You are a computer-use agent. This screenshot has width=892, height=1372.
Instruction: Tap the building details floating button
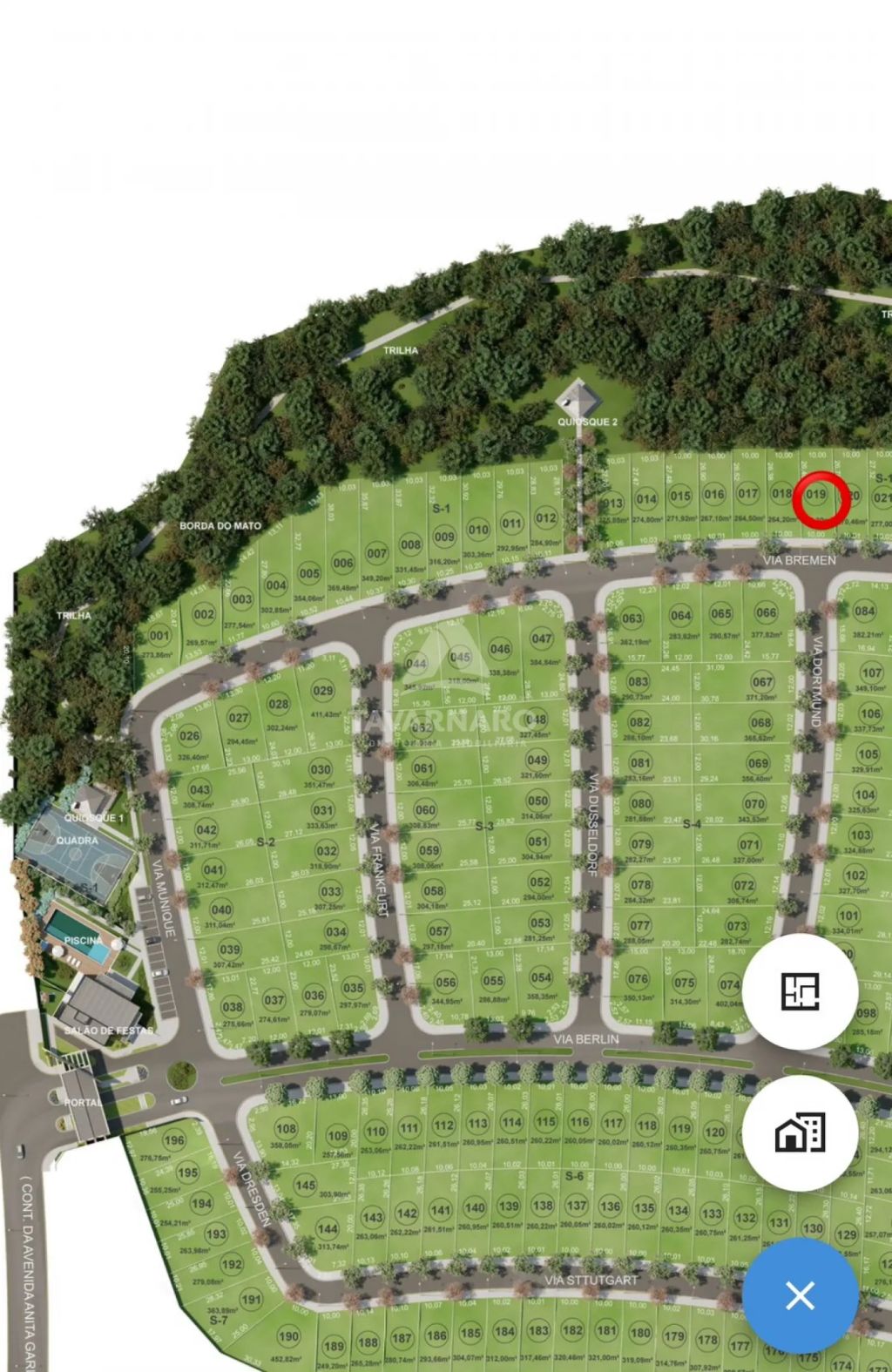[800, 1132]
